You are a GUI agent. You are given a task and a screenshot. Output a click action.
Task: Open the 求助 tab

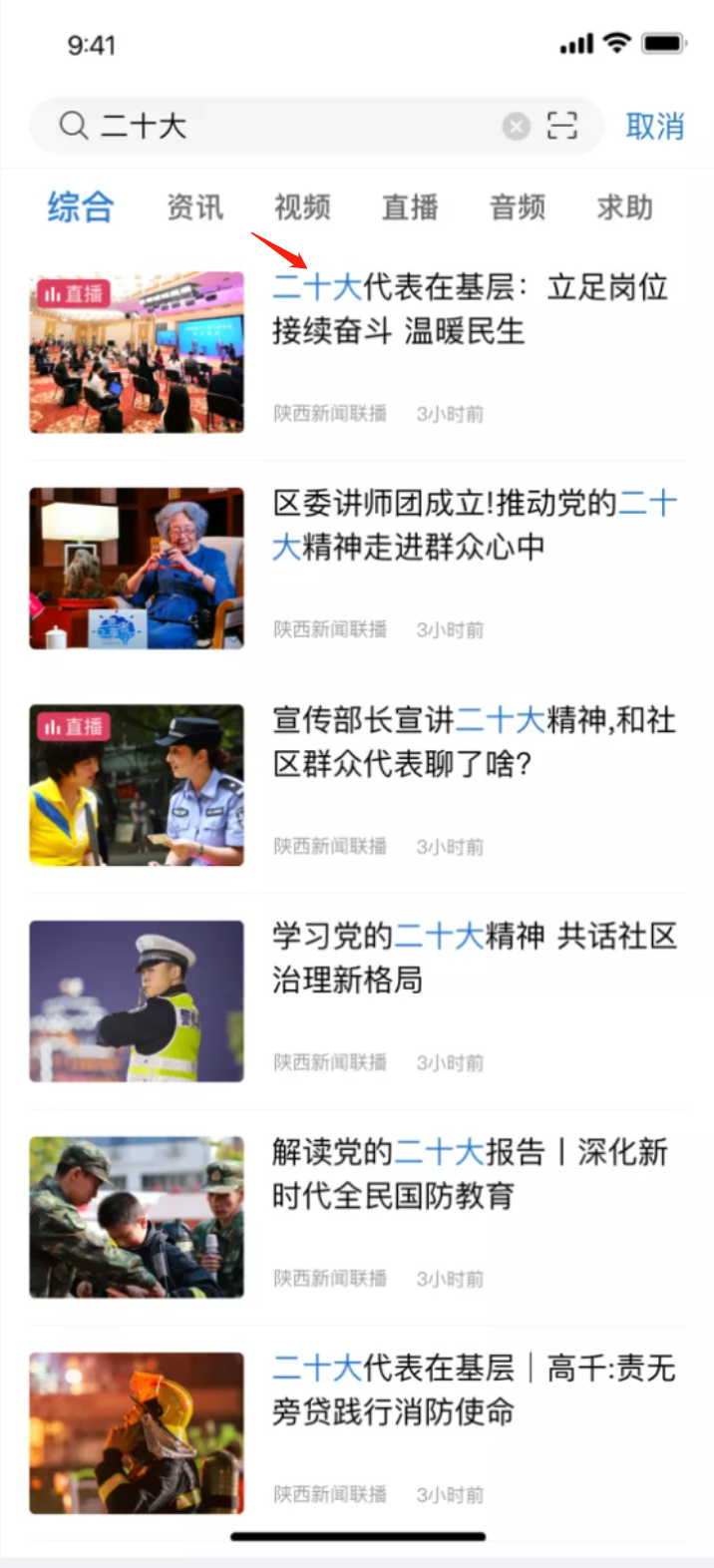click(625, 207)
